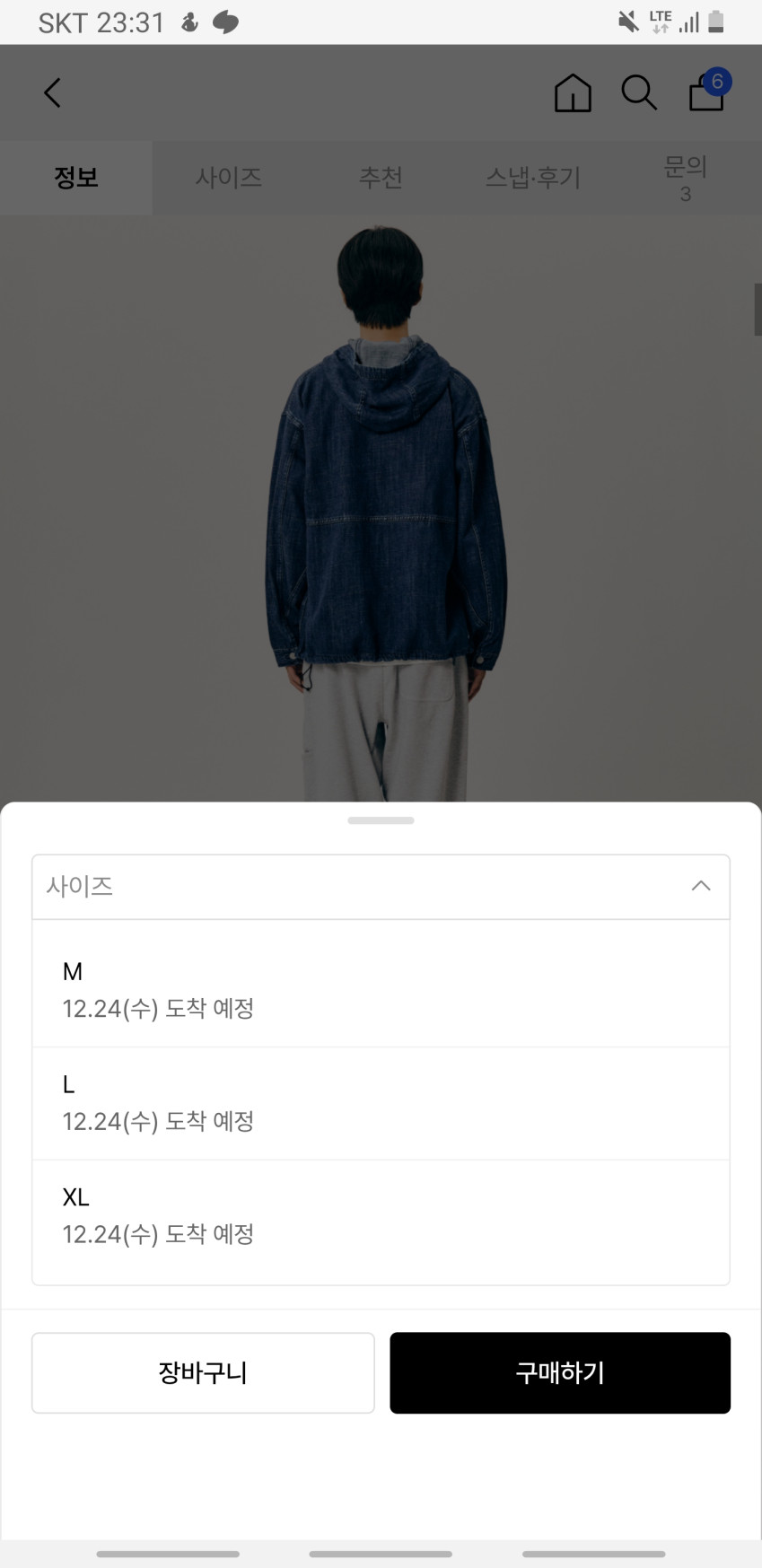Open the shopping bag with 6 items
Screen dimensions: 762x1568
(707, 92)
